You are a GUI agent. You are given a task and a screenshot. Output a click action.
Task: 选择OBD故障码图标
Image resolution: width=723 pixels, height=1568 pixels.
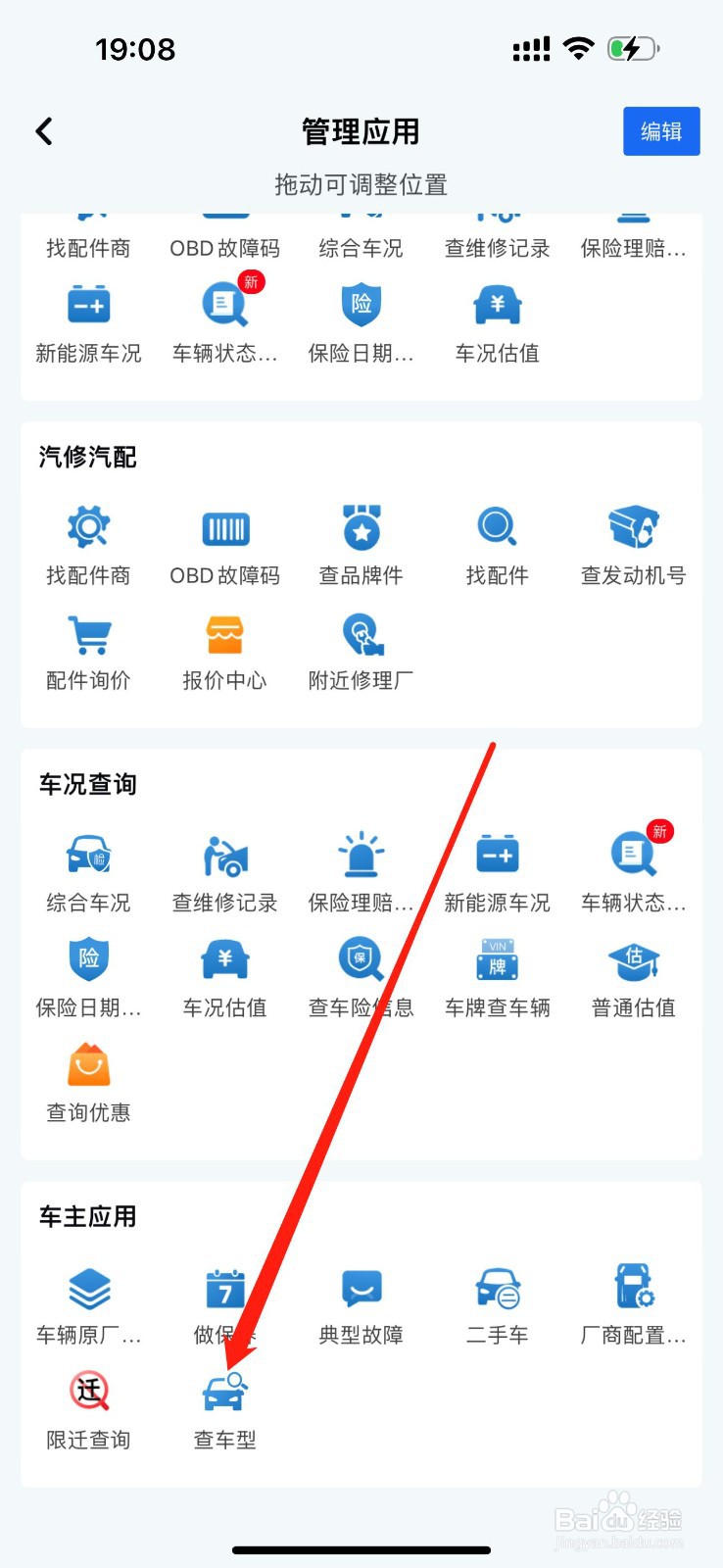click(x=223, y=529)
